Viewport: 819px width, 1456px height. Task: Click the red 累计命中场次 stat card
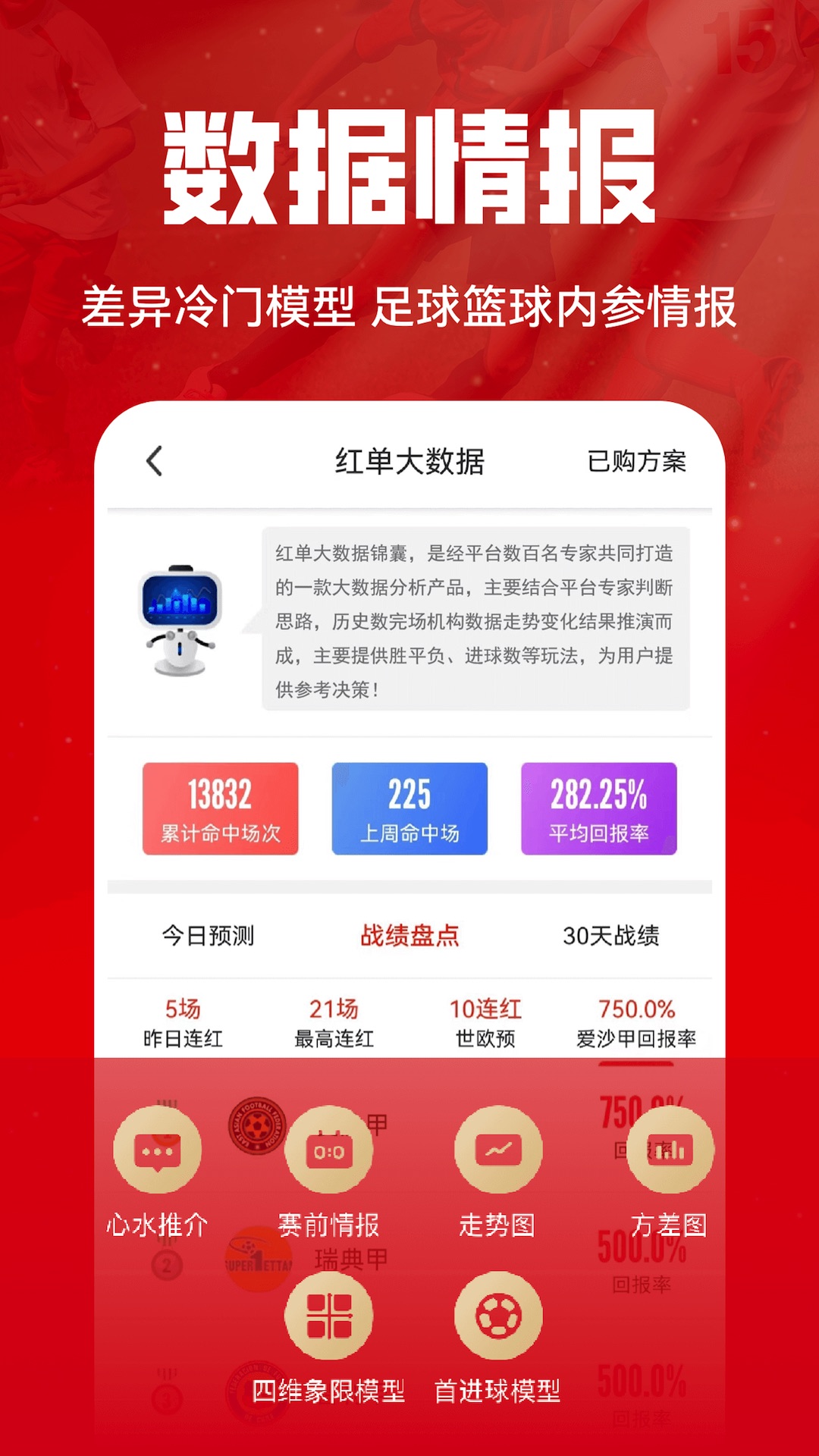tap(221, 808)
